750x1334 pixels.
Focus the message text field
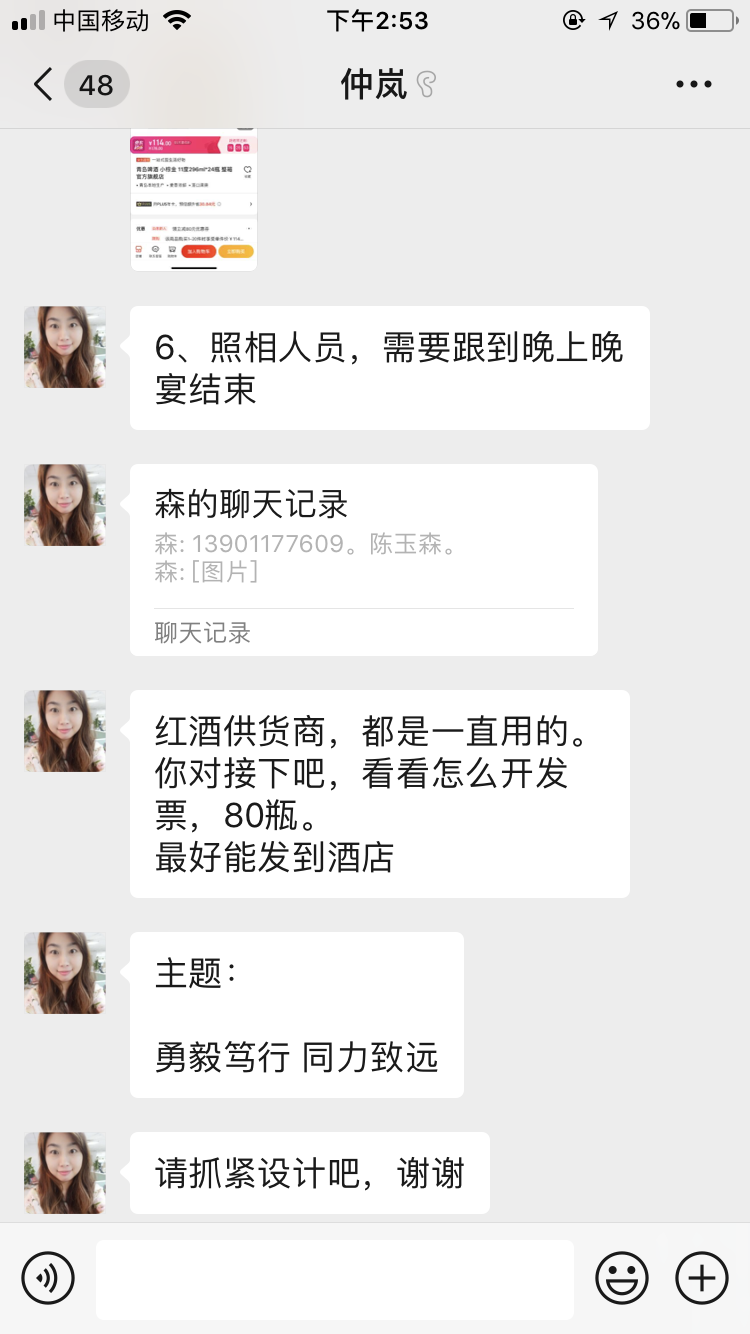click(335, 1279)
